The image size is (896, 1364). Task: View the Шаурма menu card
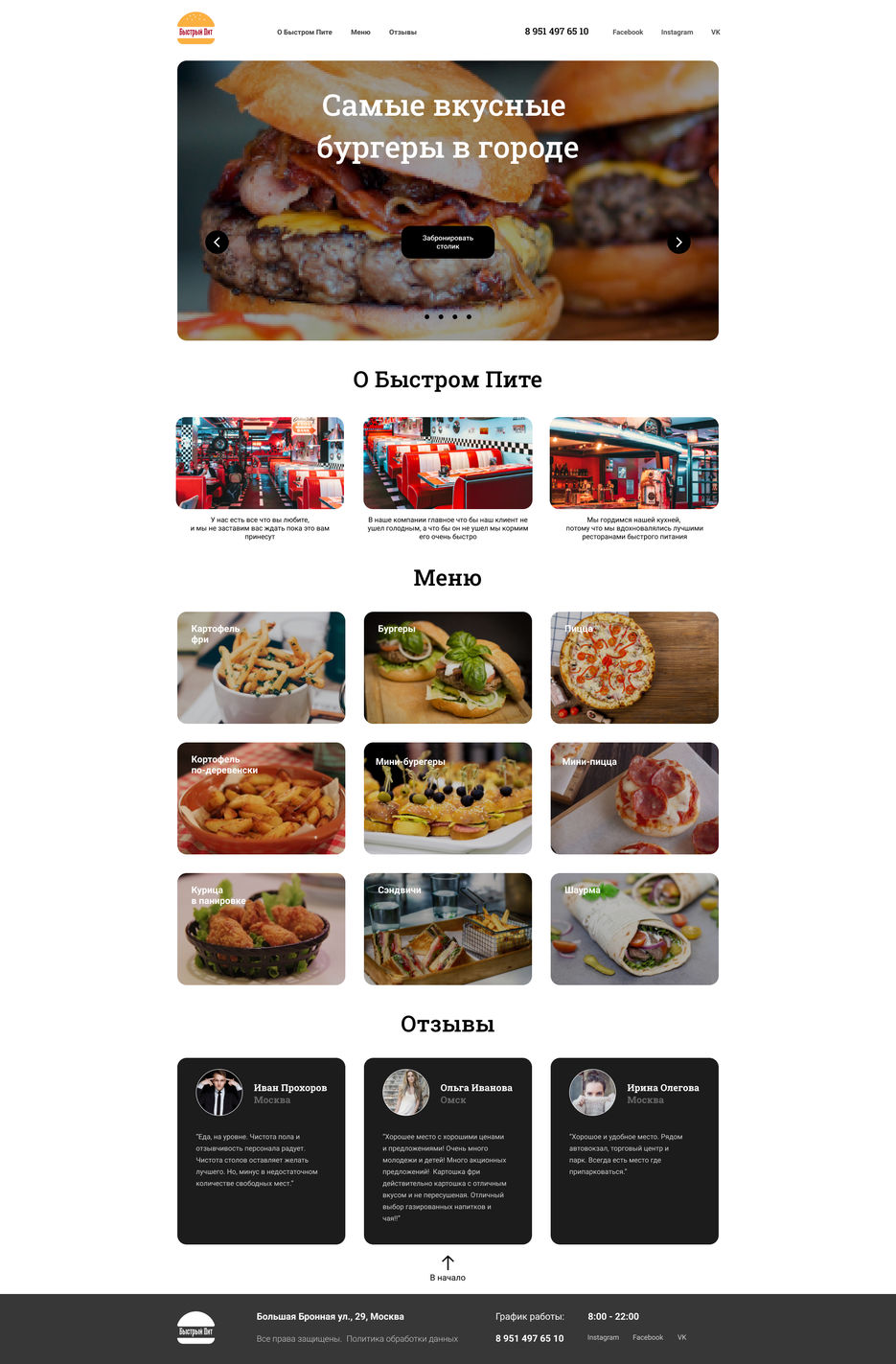(634, 929)
